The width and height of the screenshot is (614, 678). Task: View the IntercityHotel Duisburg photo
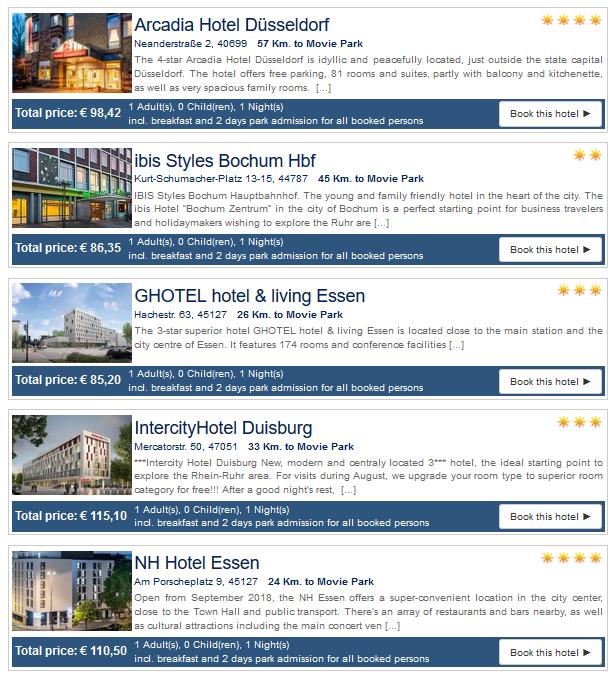click(71, 457)
